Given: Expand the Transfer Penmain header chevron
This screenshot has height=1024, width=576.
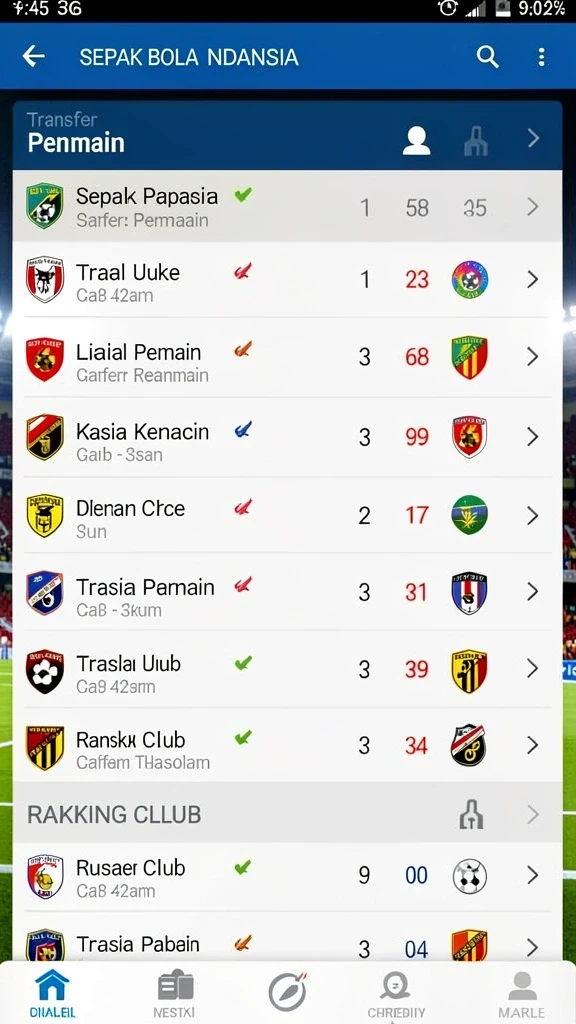Looking at the screenshot, I should (x=534, y=138).
